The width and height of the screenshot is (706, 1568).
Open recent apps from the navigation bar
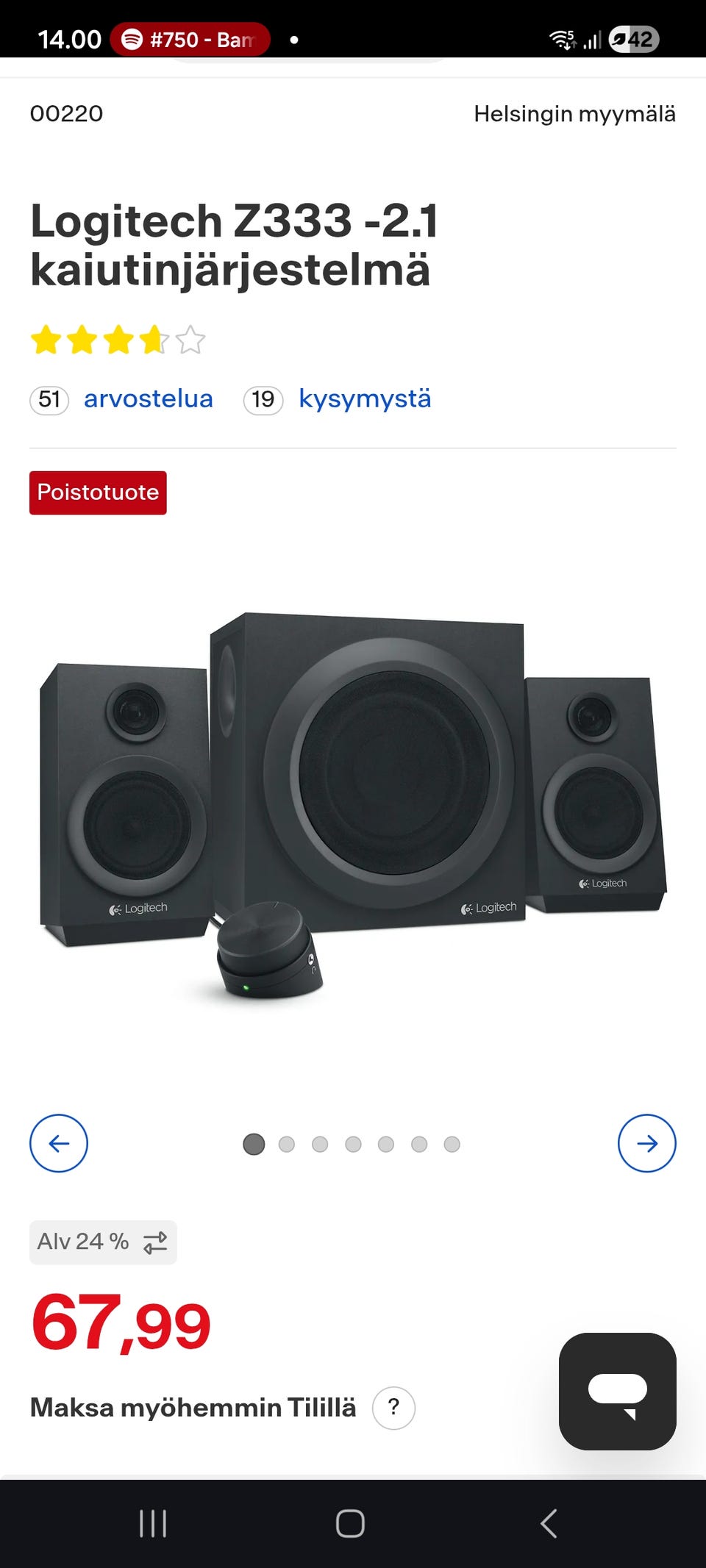(x=153, y=1523)
